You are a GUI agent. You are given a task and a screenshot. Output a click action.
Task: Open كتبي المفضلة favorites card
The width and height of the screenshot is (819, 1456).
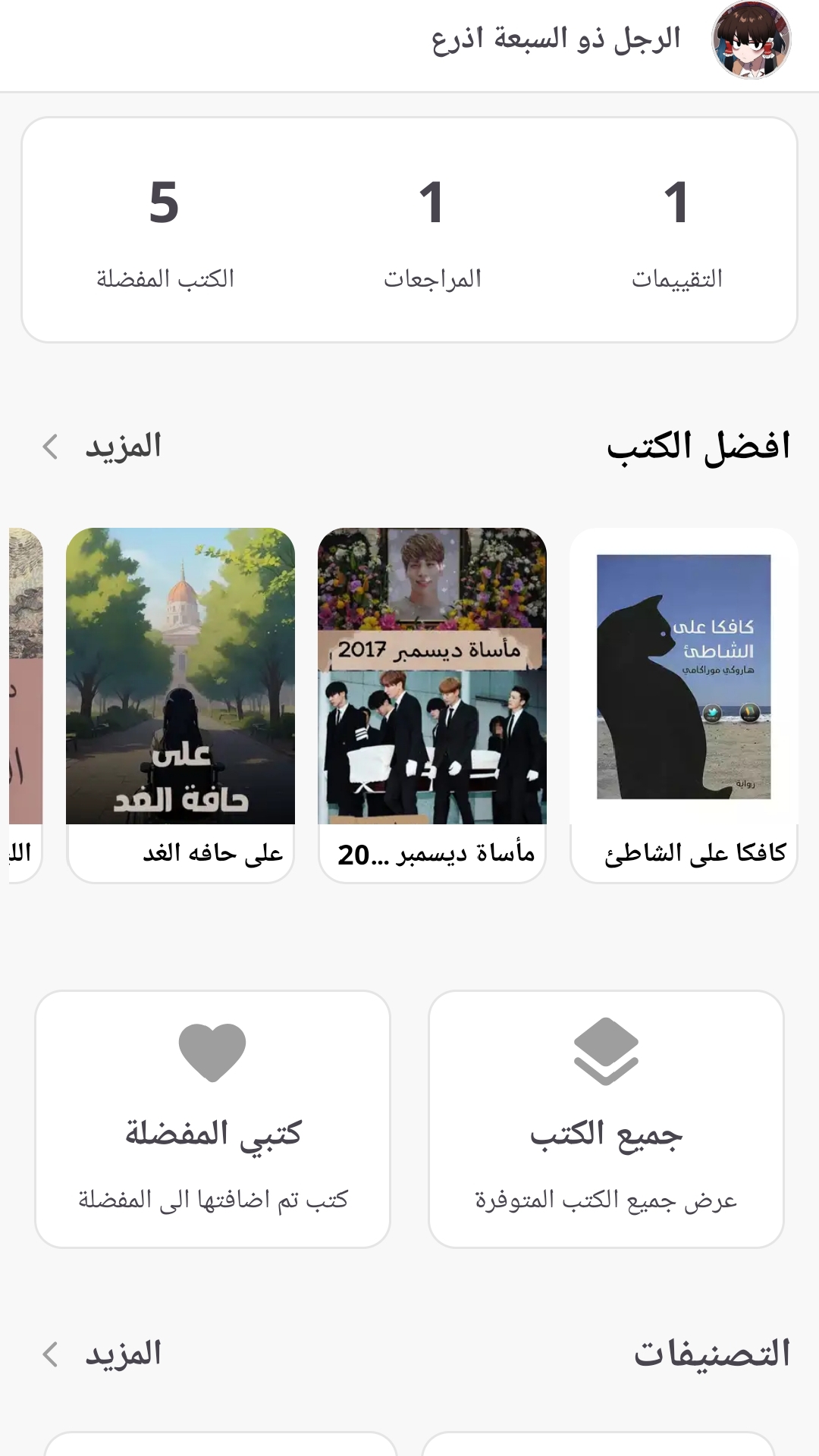(x=213, y=1119)
